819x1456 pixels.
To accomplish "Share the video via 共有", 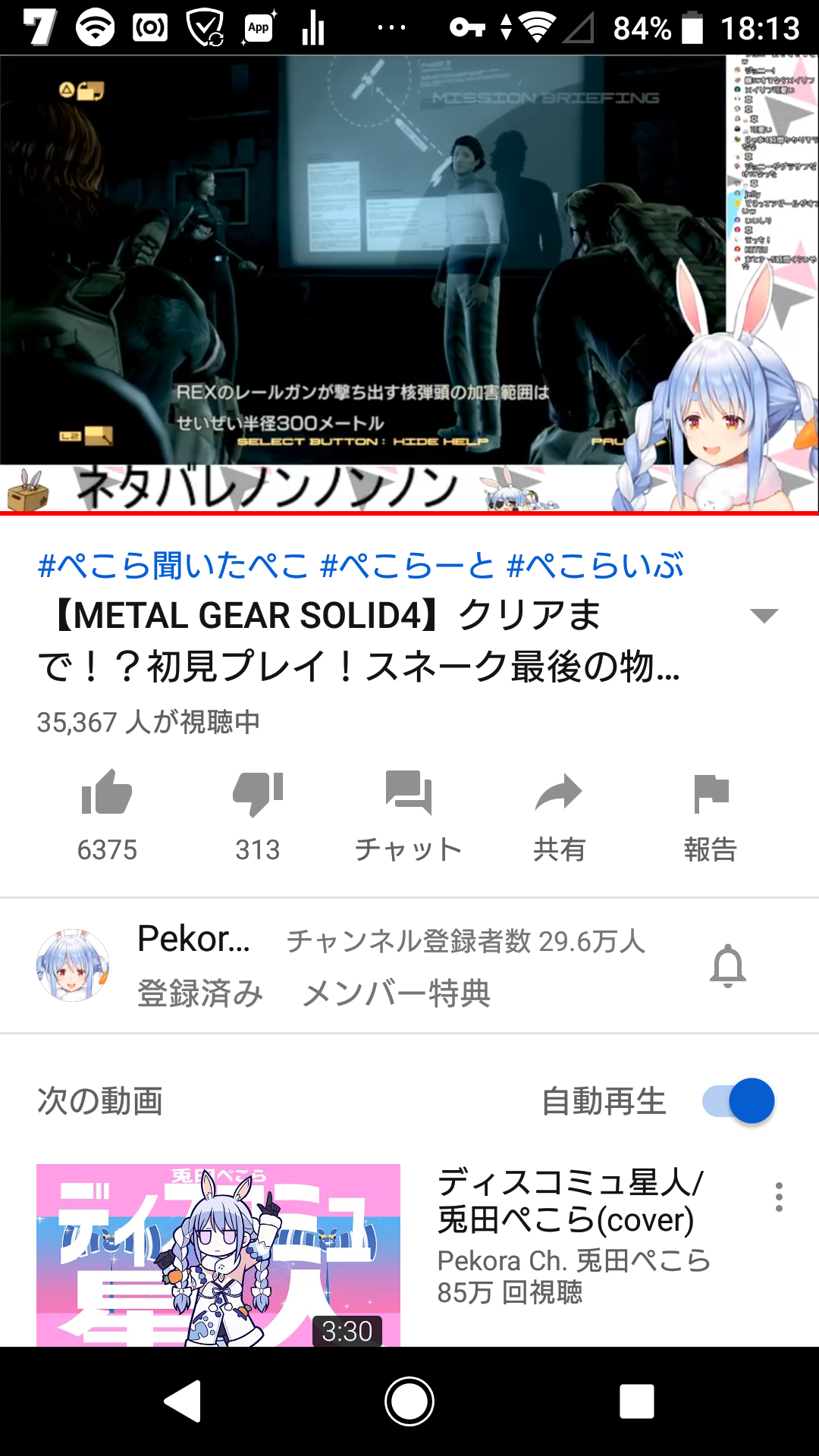I will pyautogui.click(x=559, y=815).
